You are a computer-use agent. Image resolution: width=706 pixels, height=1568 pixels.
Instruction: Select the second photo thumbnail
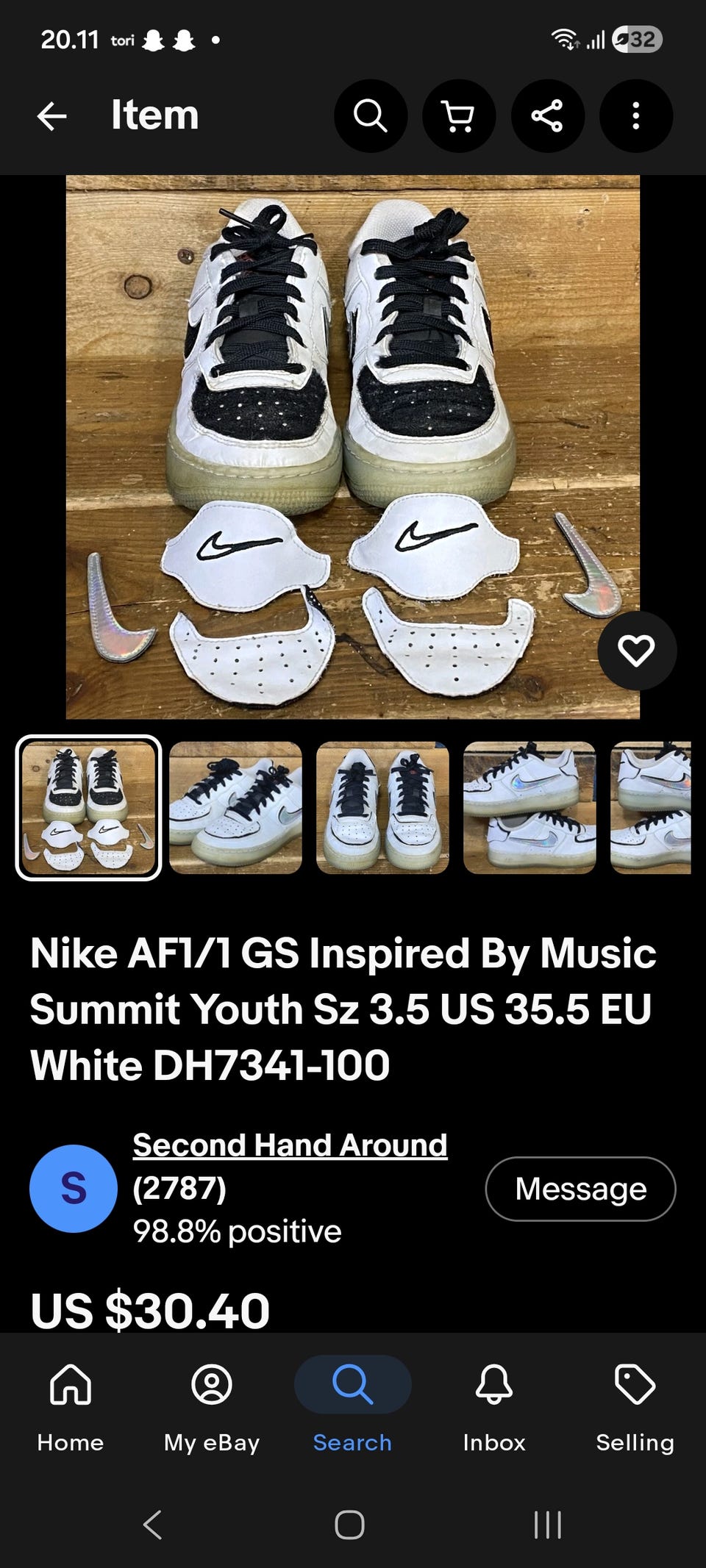click(235, 807)
